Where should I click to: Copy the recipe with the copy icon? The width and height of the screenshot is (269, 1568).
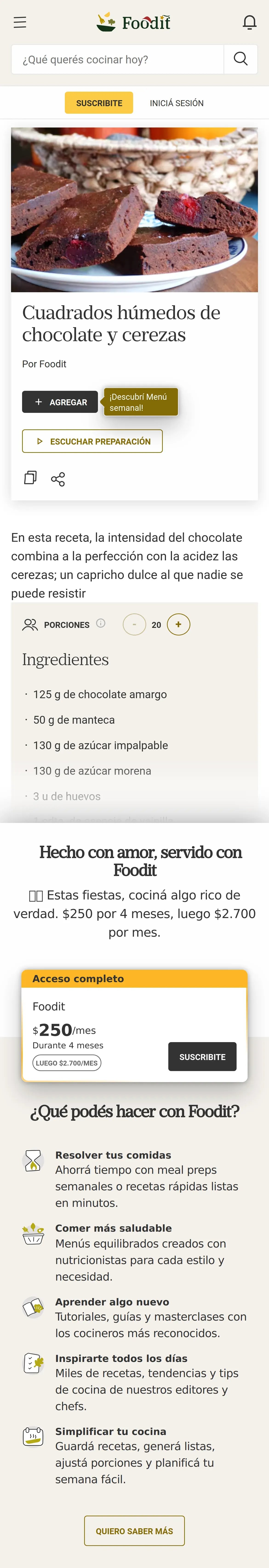[x=30, y=478]
